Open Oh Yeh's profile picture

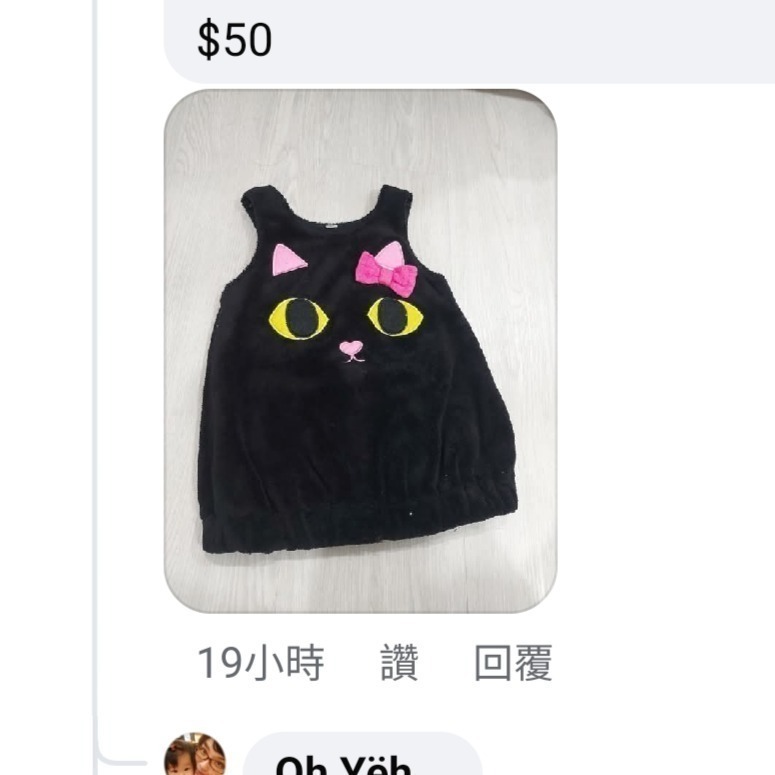click(x=194, y=758)
